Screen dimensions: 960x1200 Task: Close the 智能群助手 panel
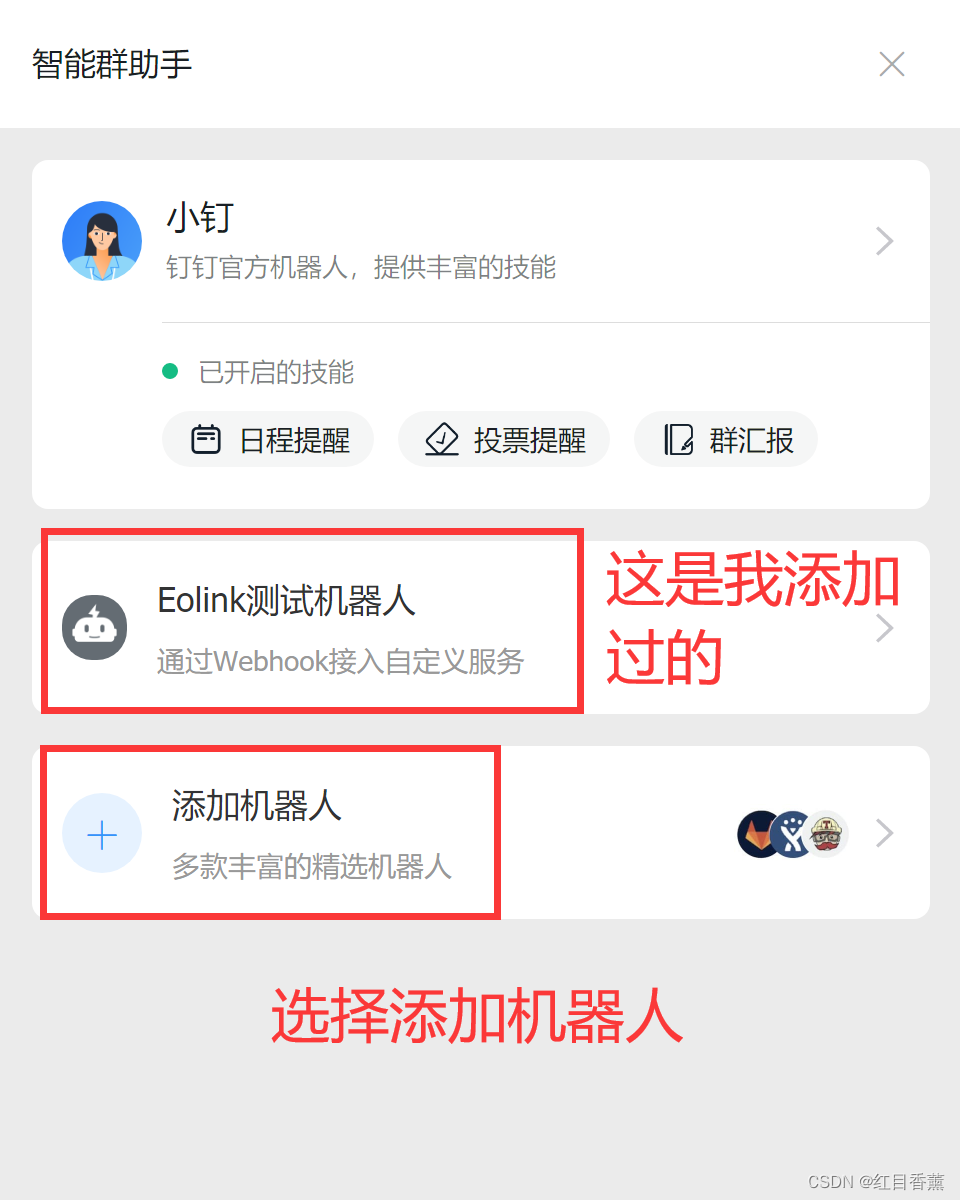tap(891, 65)
